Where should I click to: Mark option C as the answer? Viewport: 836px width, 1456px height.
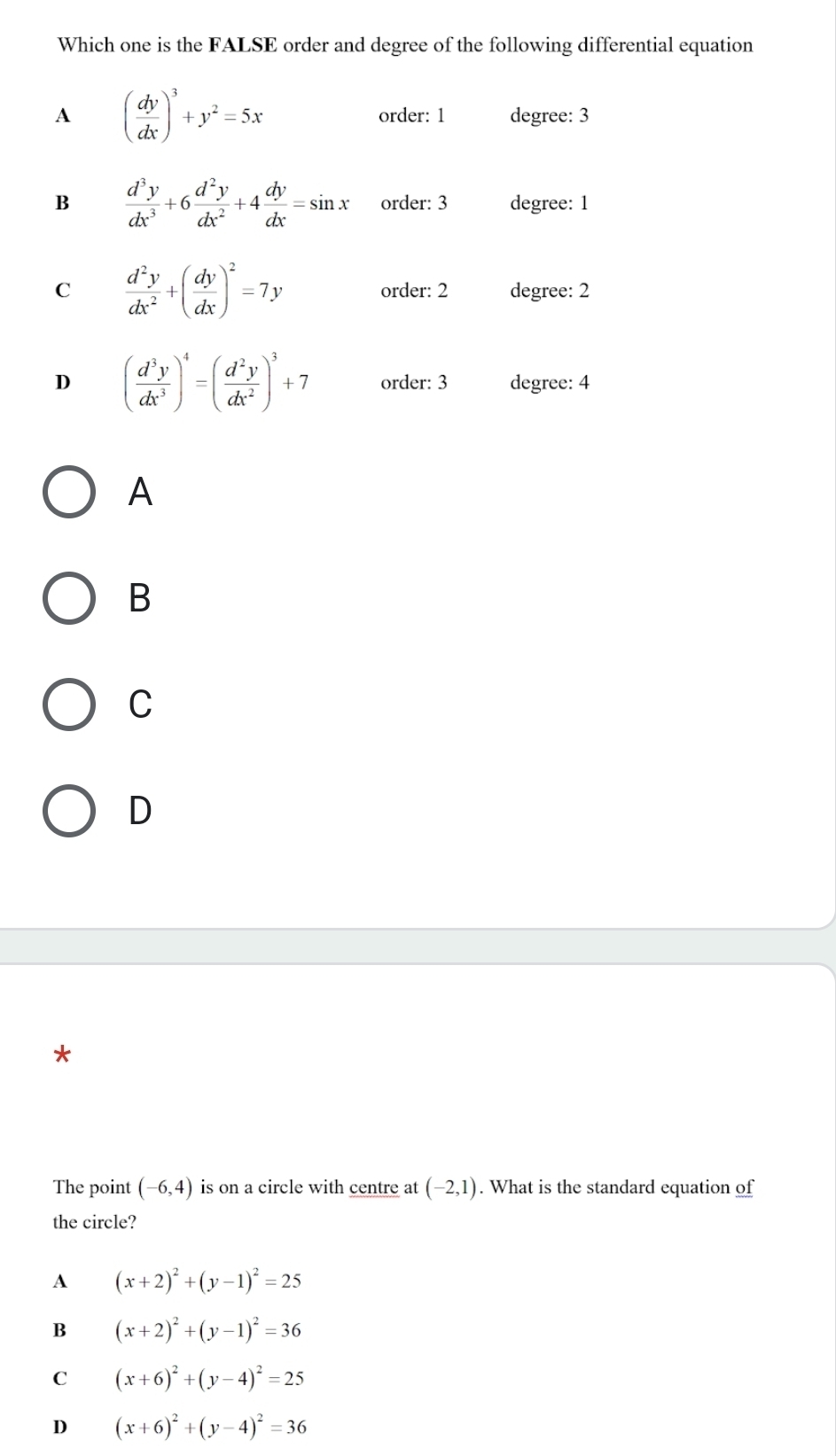(70, 705)
